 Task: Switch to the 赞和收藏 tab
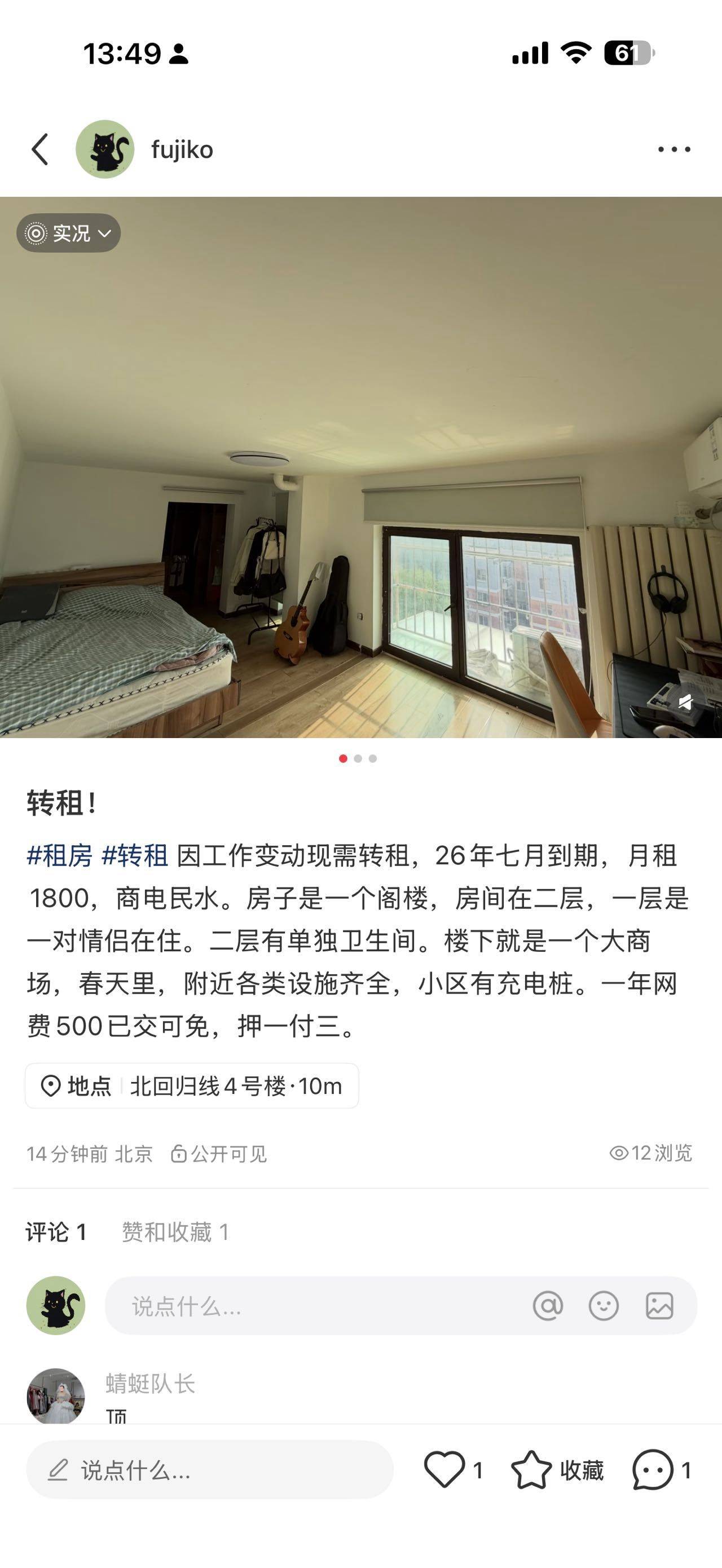coord(175,1233)
